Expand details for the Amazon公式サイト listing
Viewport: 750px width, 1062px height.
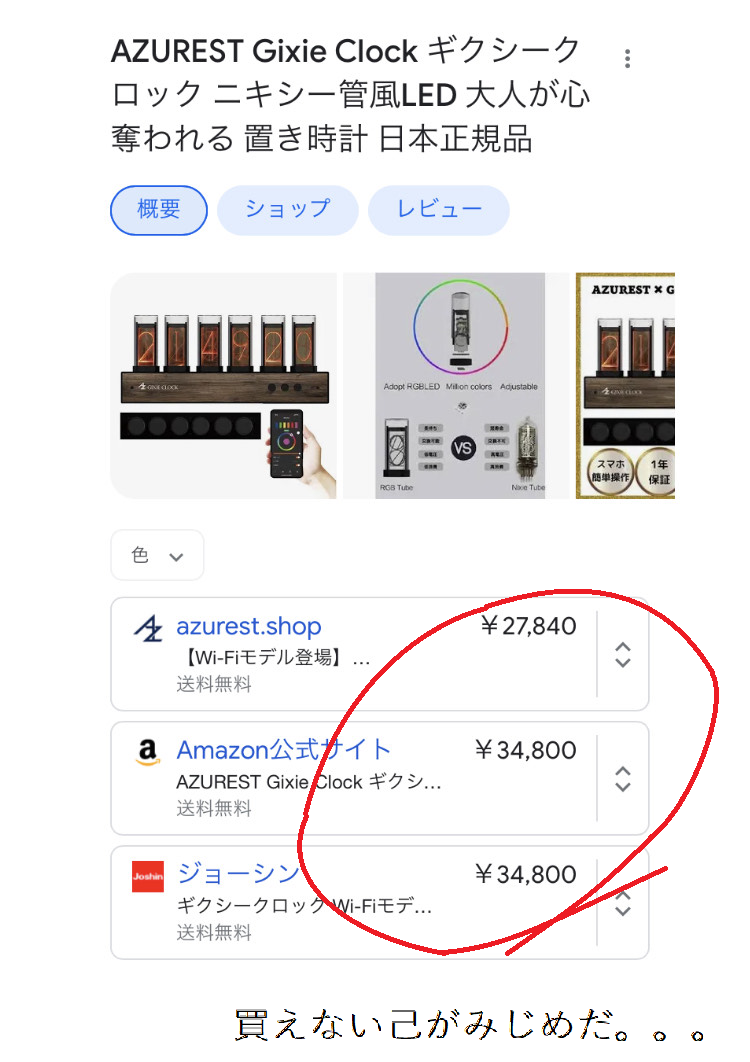(x=623, y=779)
